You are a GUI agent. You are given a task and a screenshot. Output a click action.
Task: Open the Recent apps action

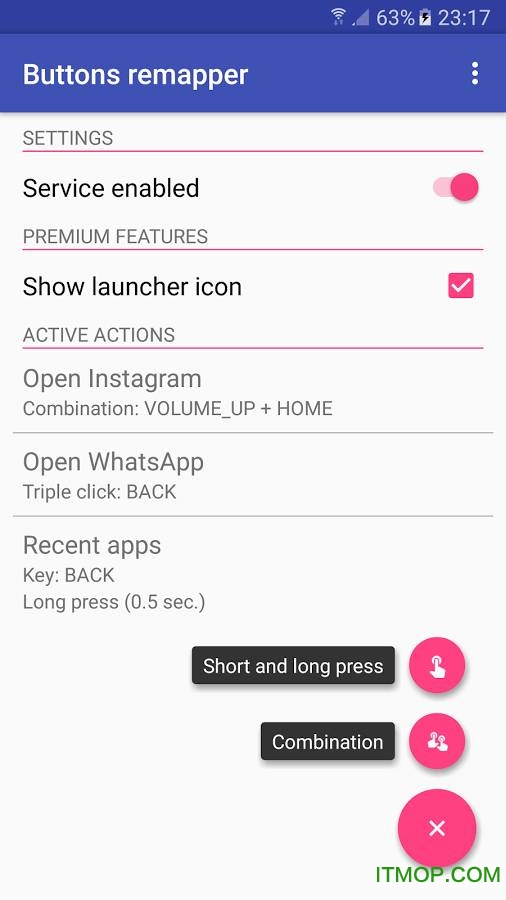pos(253,571)
